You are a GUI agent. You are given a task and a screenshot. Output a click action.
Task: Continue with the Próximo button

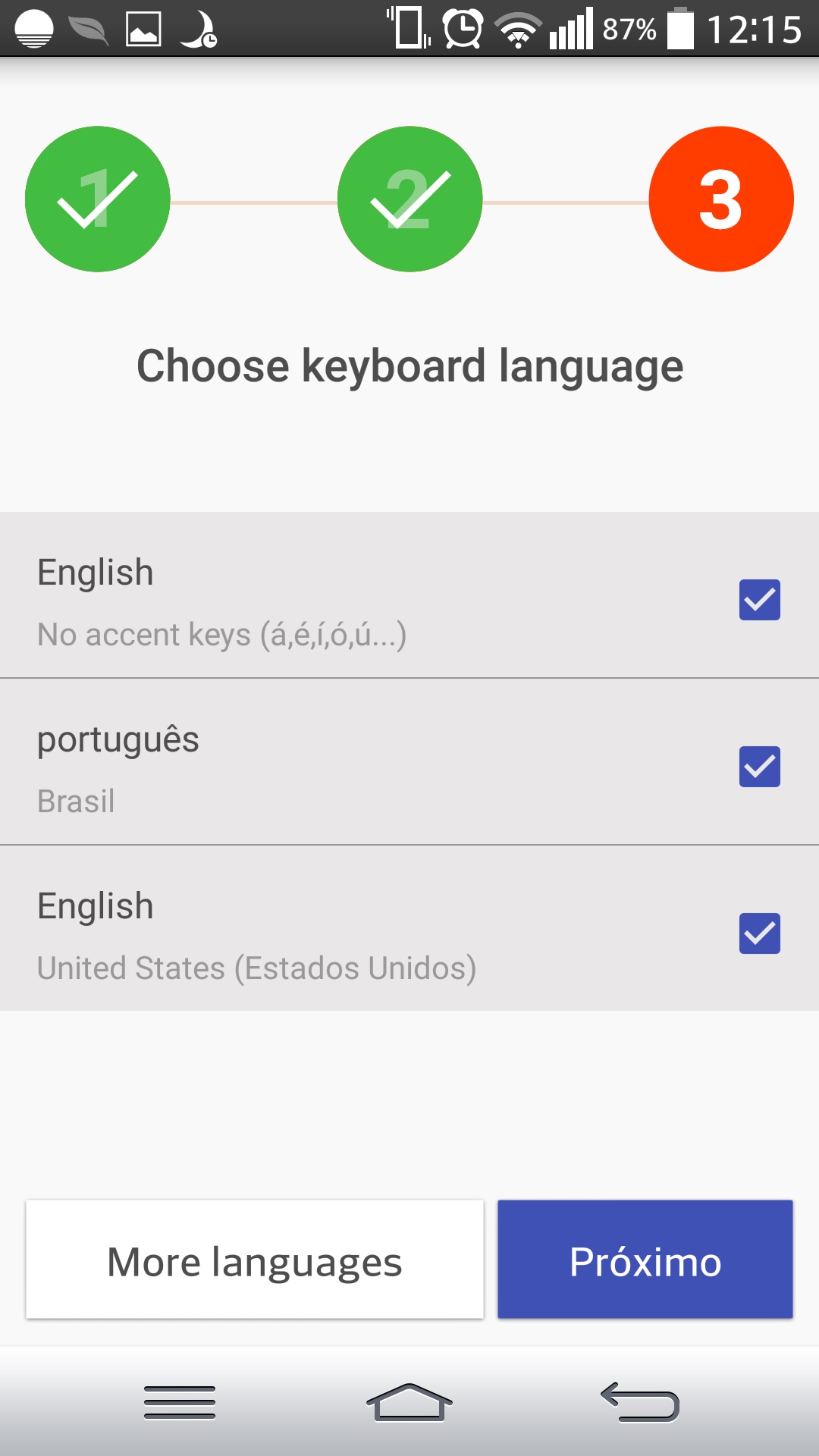645,1260
